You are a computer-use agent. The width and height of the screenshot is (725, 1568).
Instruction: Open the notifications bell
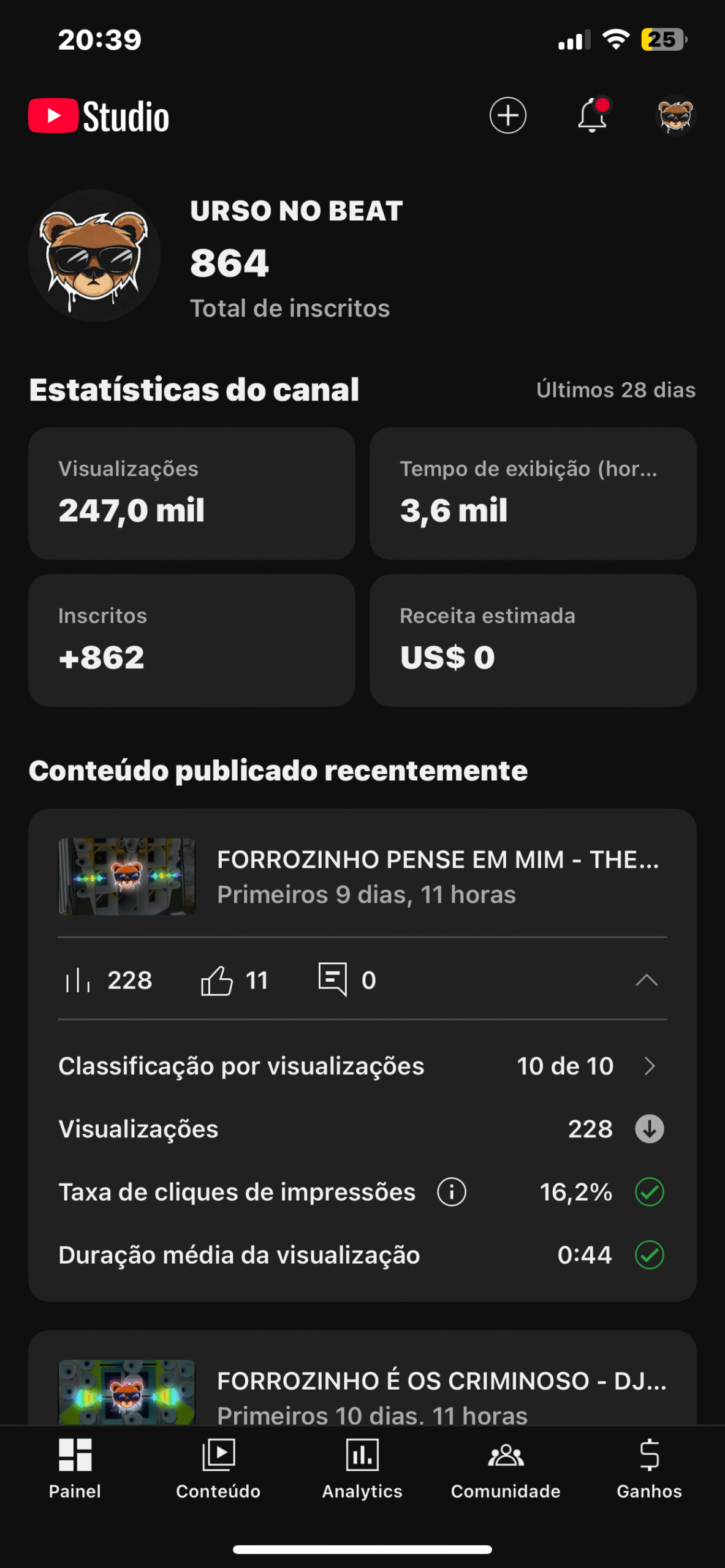click(592, 116)
